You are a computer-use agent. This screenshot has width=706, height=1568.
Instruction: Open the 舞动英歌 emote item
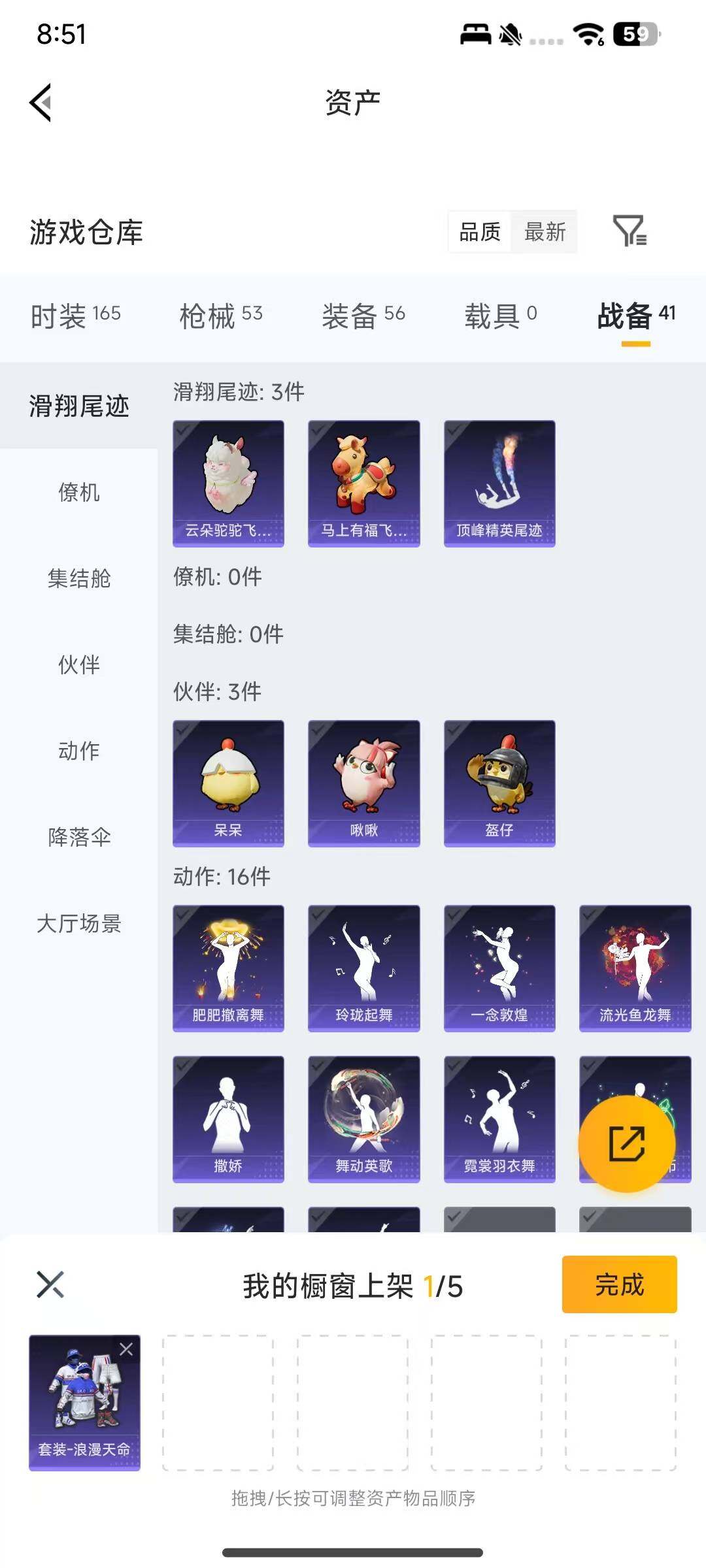363,1117
